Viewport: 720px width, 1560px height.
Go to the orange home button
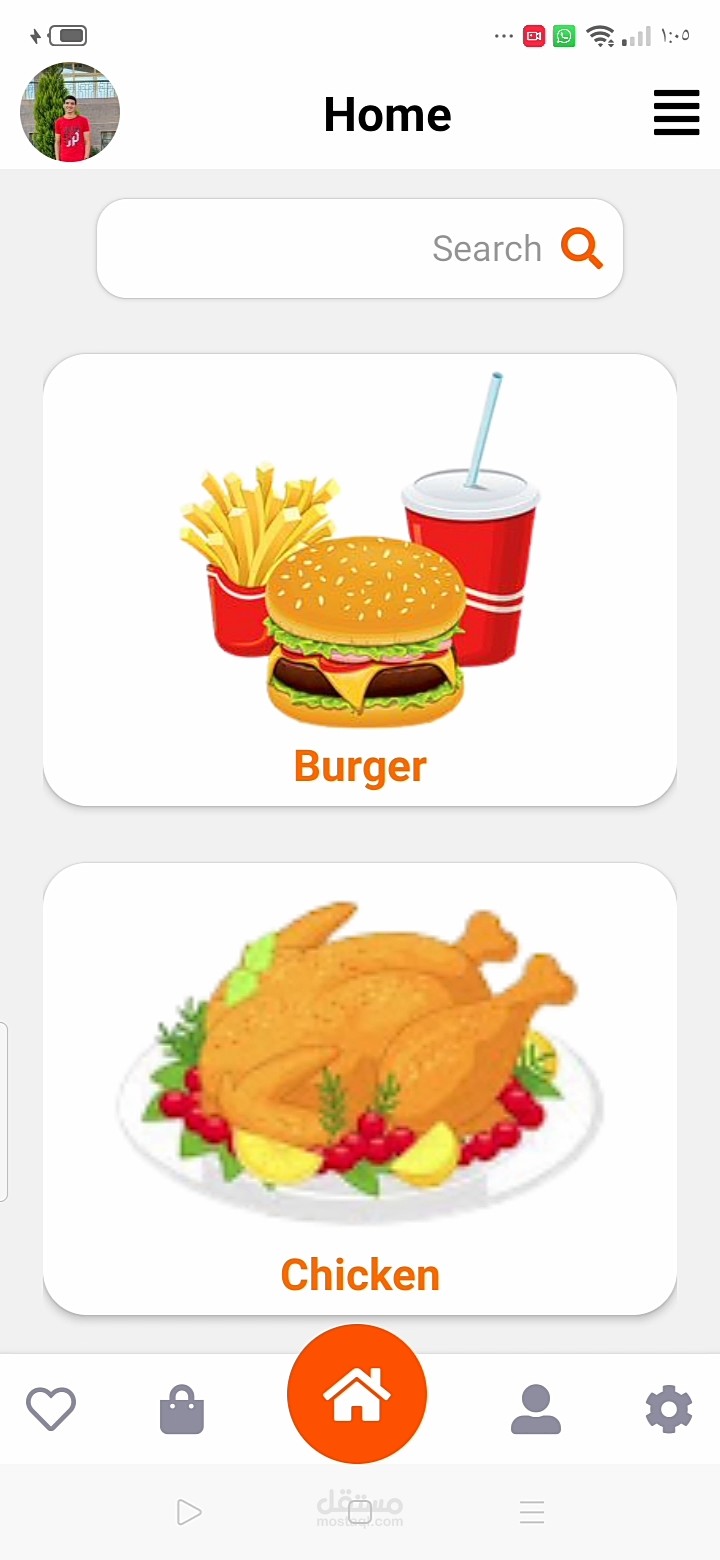click(x=357, y=1394)
